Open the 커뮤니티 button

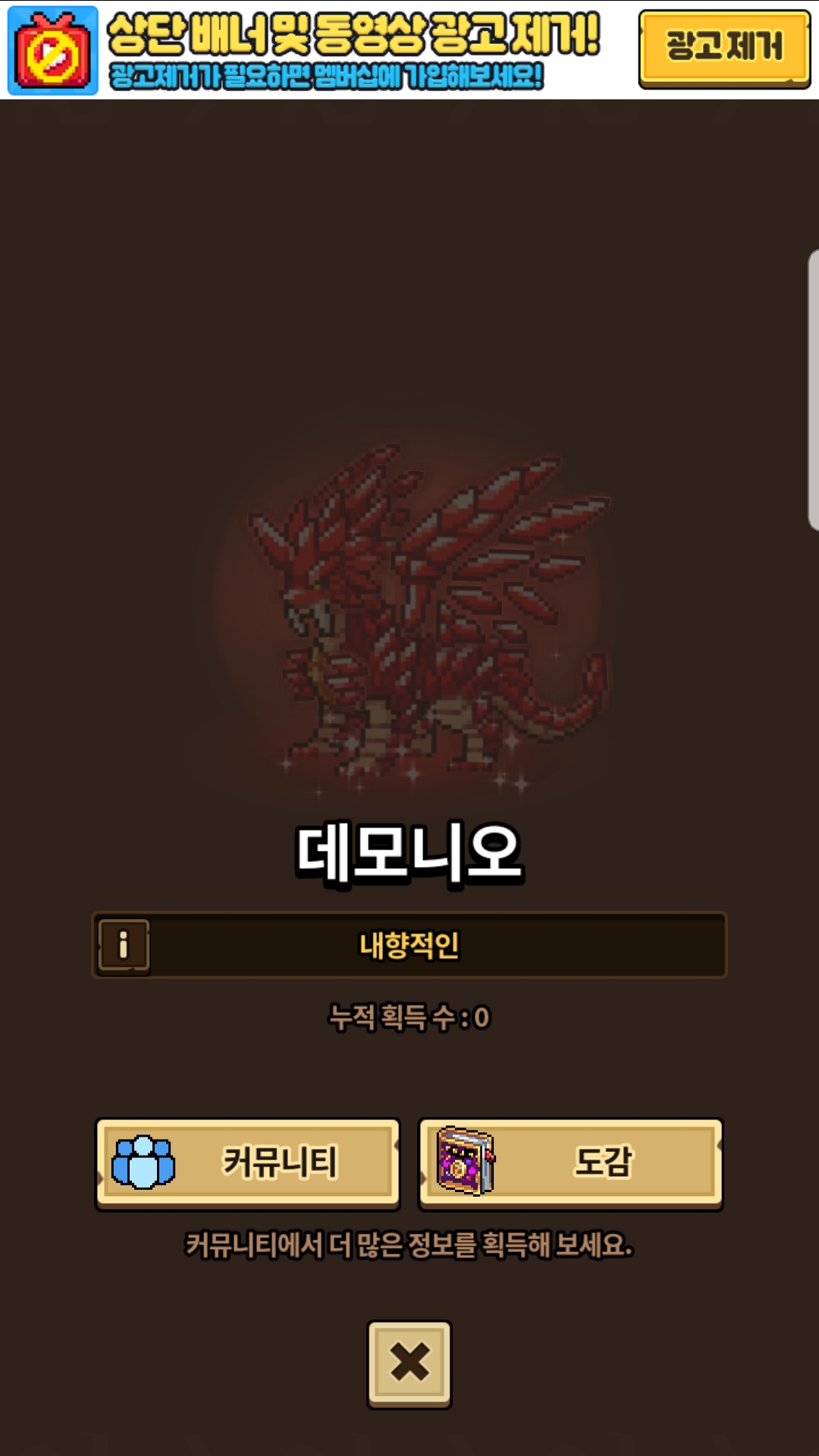click(x=247, y=1163)
